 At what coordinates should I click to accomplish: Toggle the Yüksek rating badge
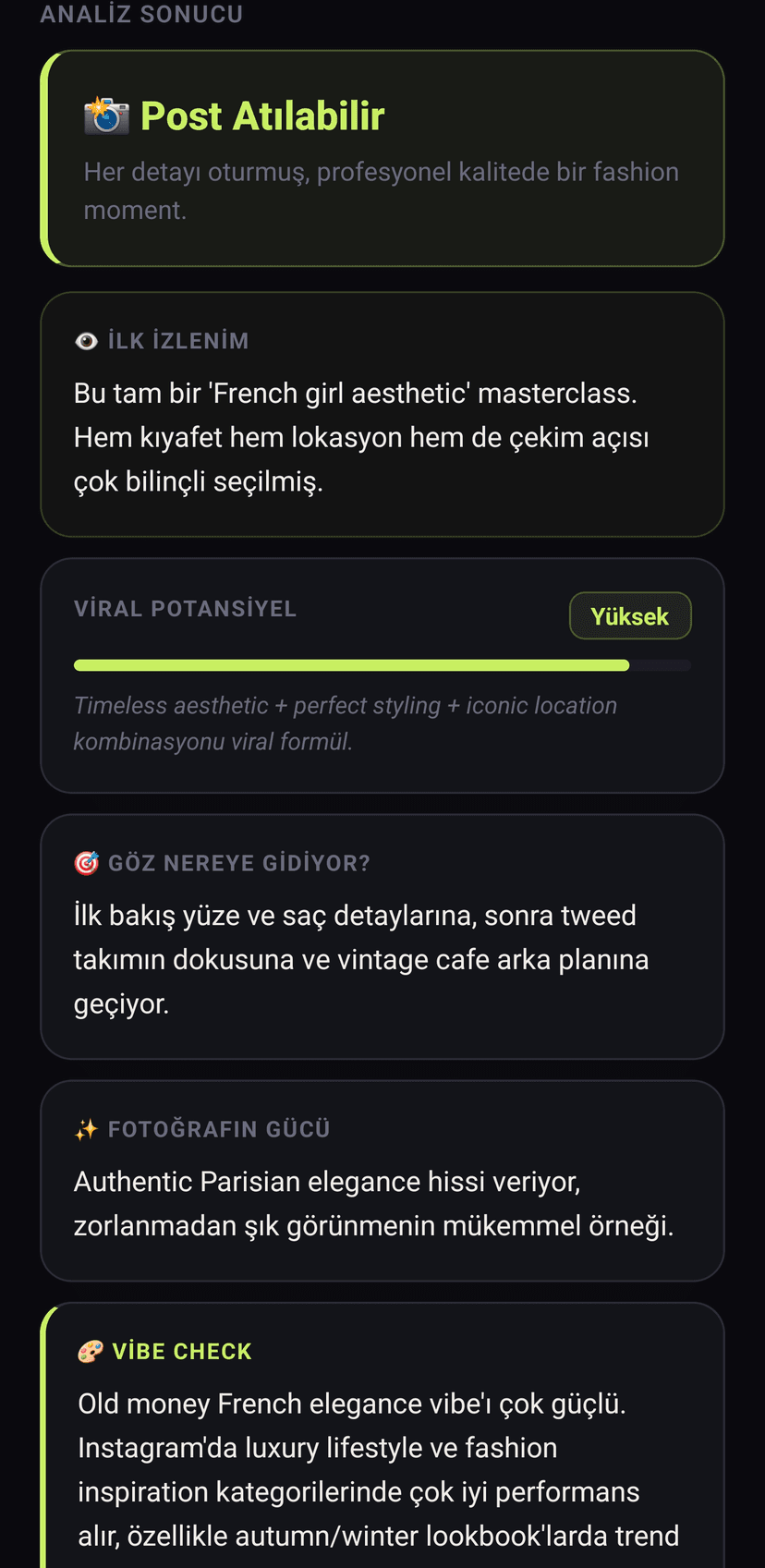coord(630,615)
